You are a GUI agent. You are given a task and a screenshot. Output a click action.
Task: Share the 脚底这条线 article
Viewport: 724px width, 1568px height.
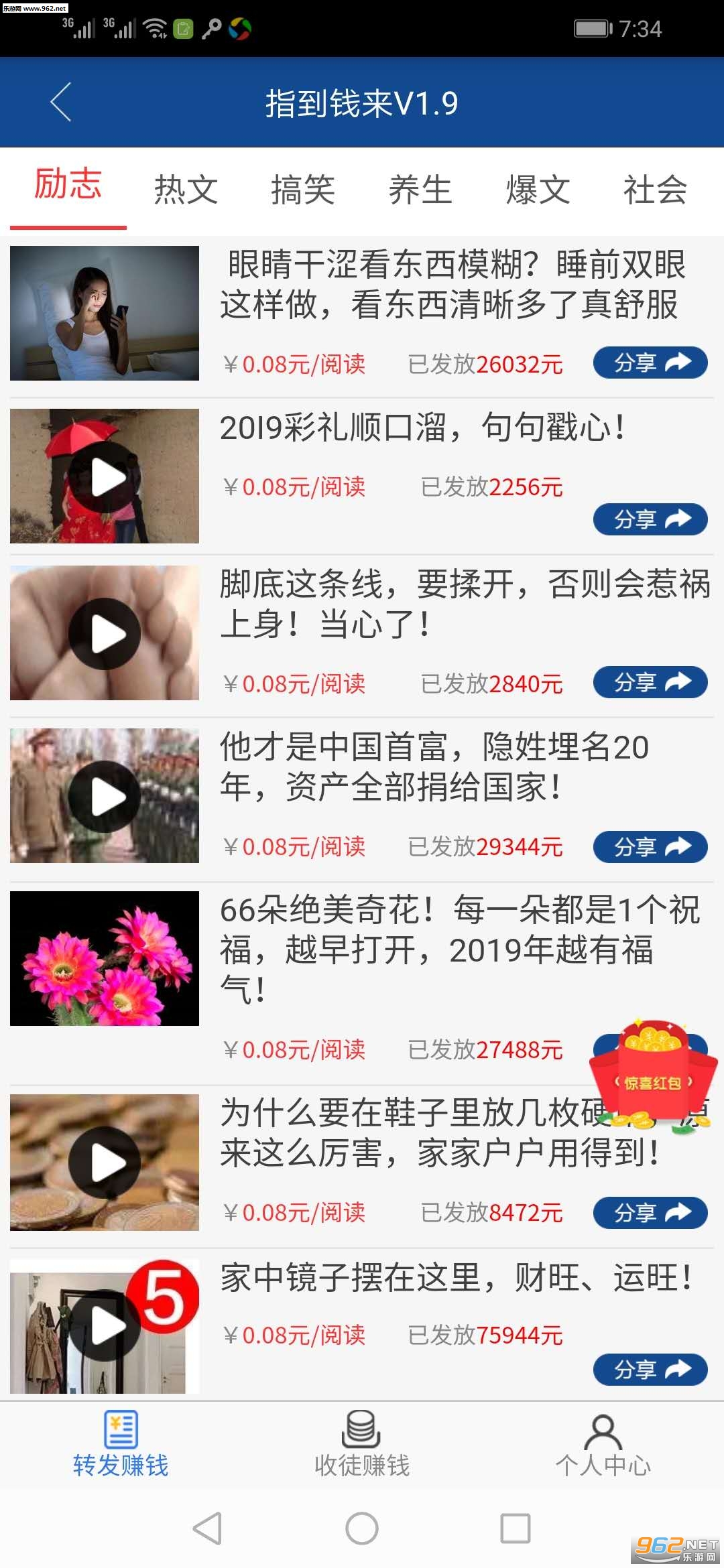point(650,683)
